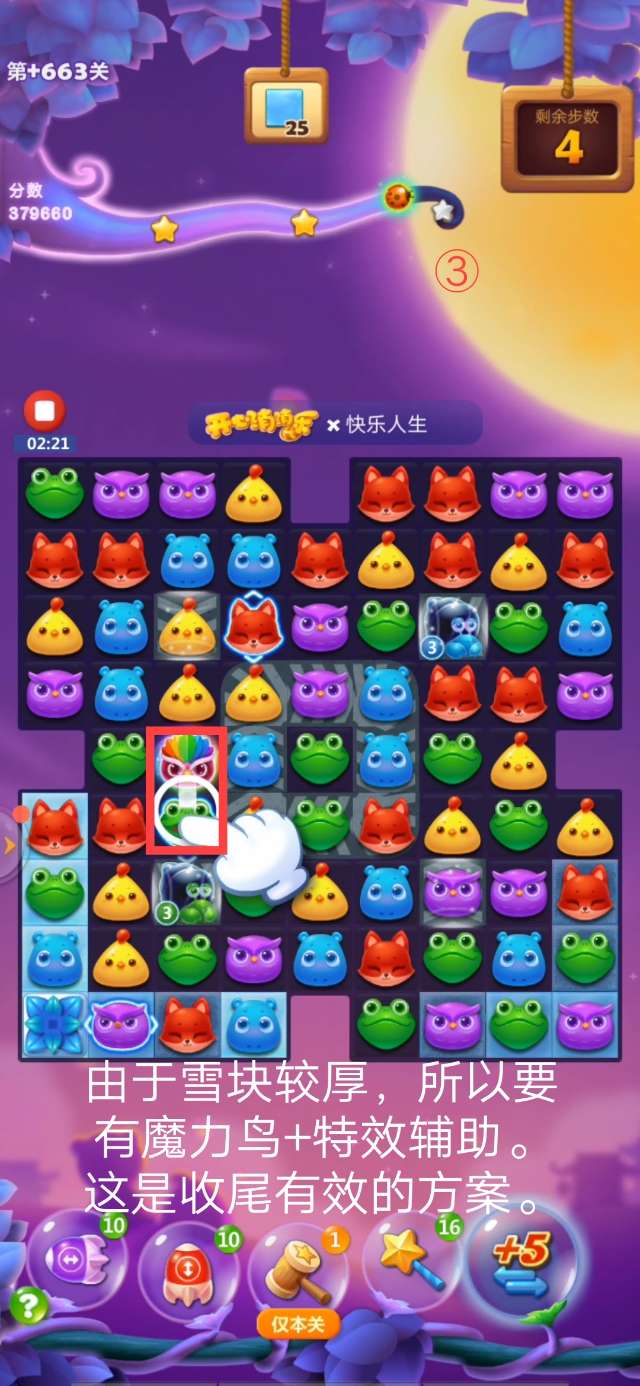Stop the screen recording

point(44,412)
